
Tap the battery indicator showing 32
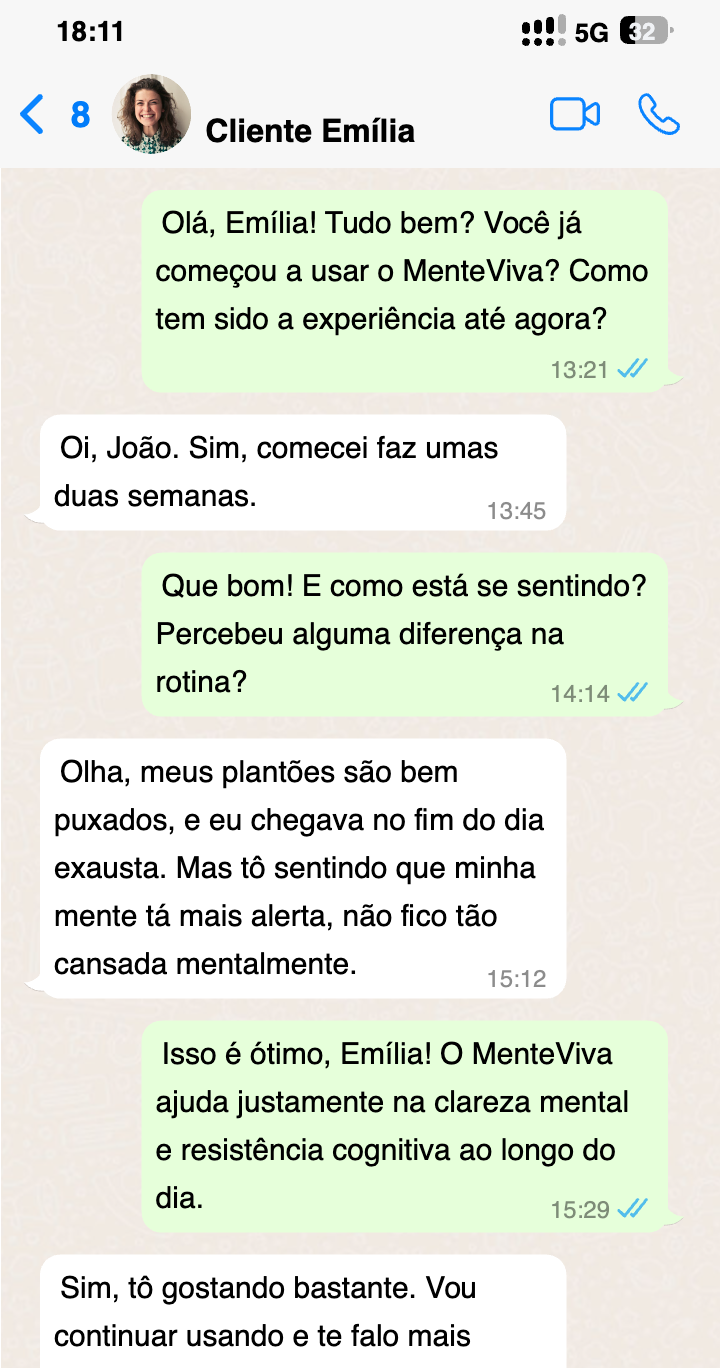(646, 31)
